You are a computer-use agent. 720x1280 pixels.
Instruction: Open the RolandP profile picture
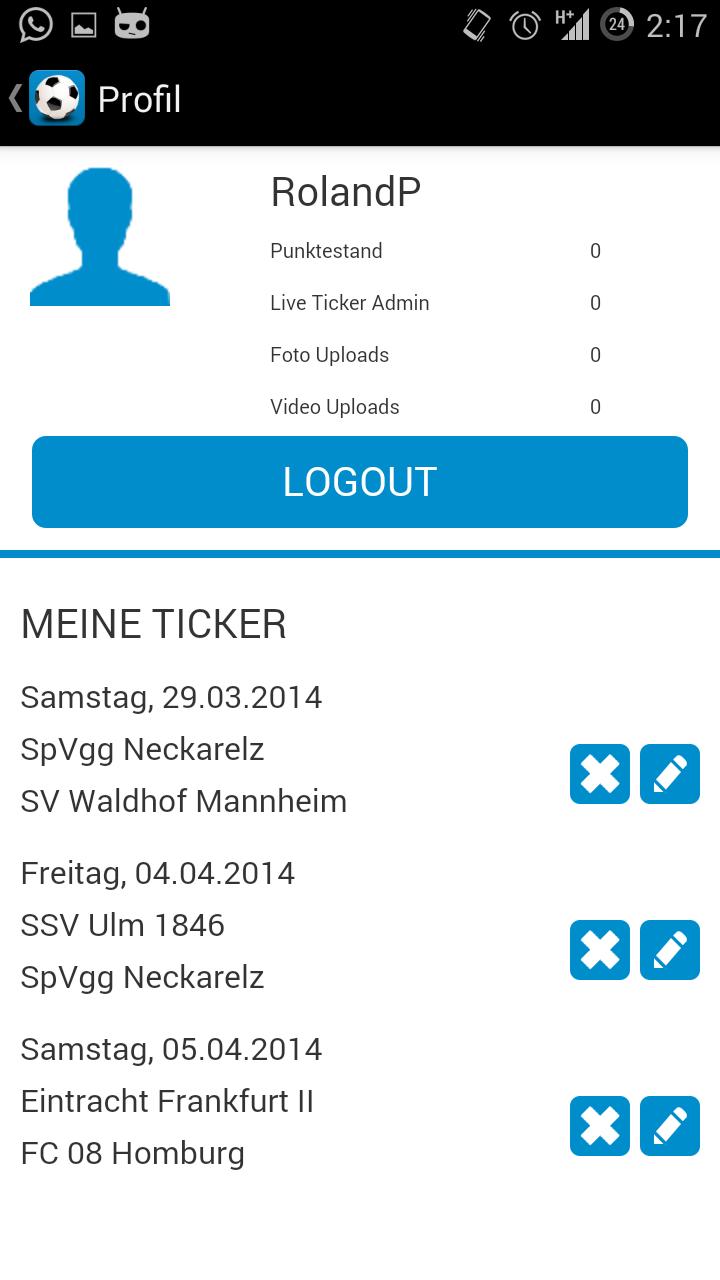tap(100, 237)
